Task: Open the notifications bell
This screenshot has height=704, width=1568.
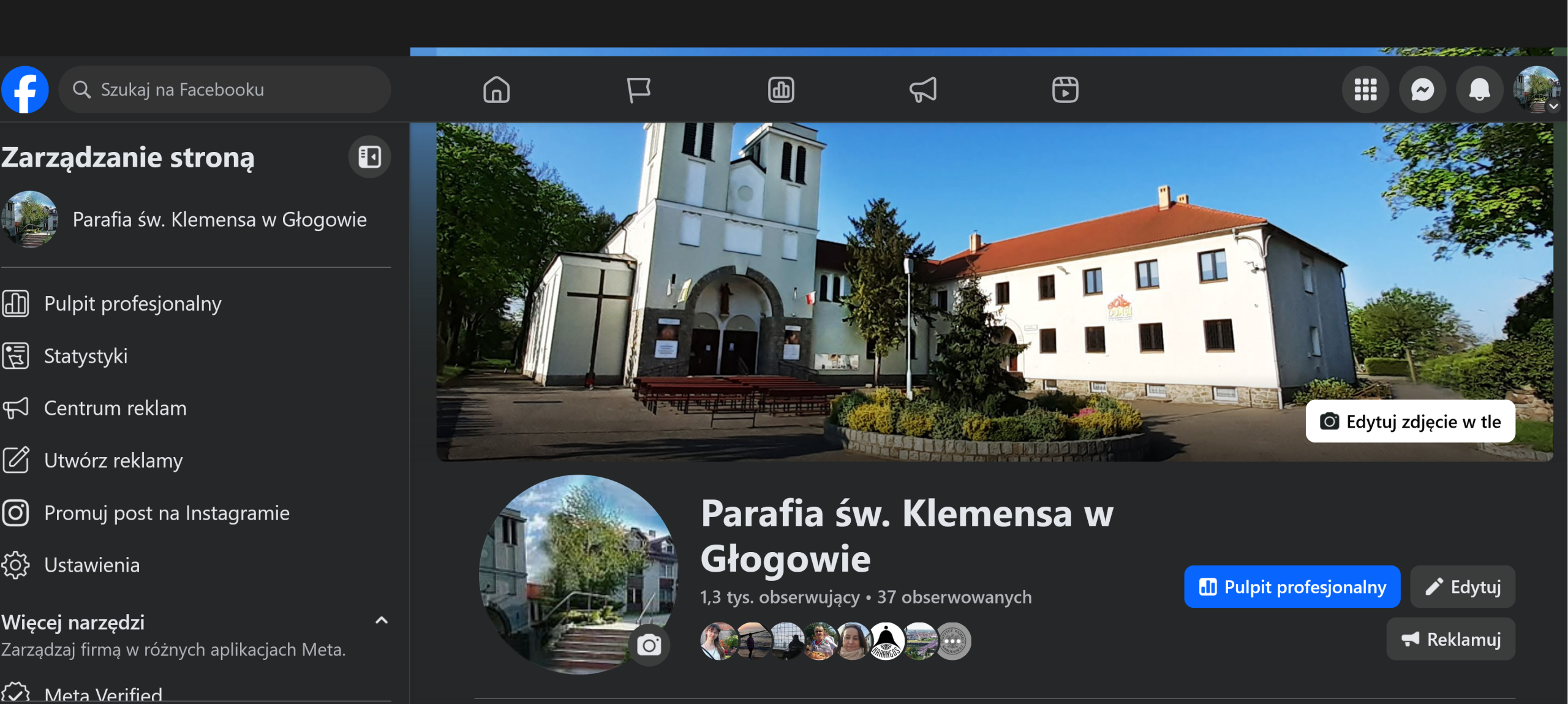Action: coord(1479,89)
